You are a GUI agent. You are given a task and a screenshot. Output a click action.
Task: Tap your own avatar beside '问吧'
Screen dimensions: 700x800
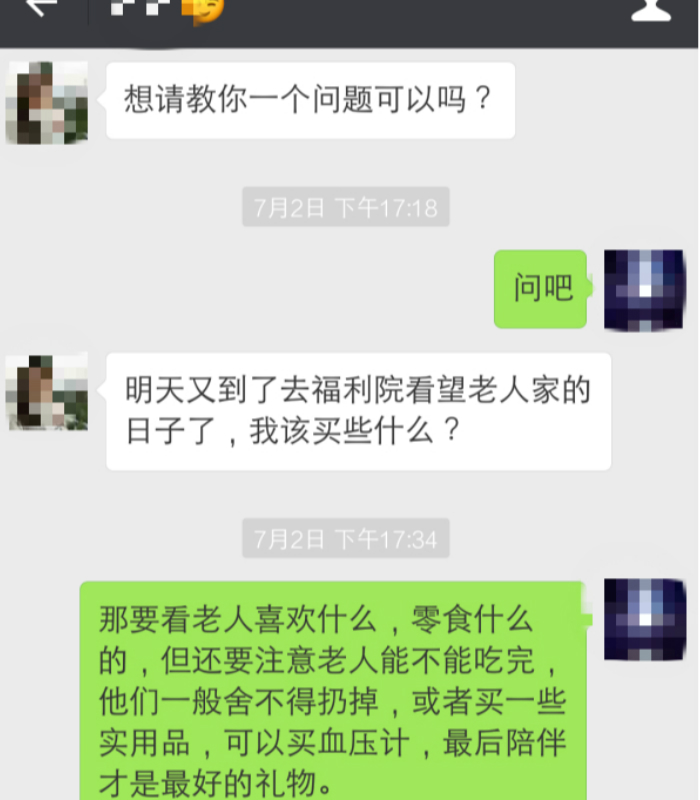(x=644, y=290)
